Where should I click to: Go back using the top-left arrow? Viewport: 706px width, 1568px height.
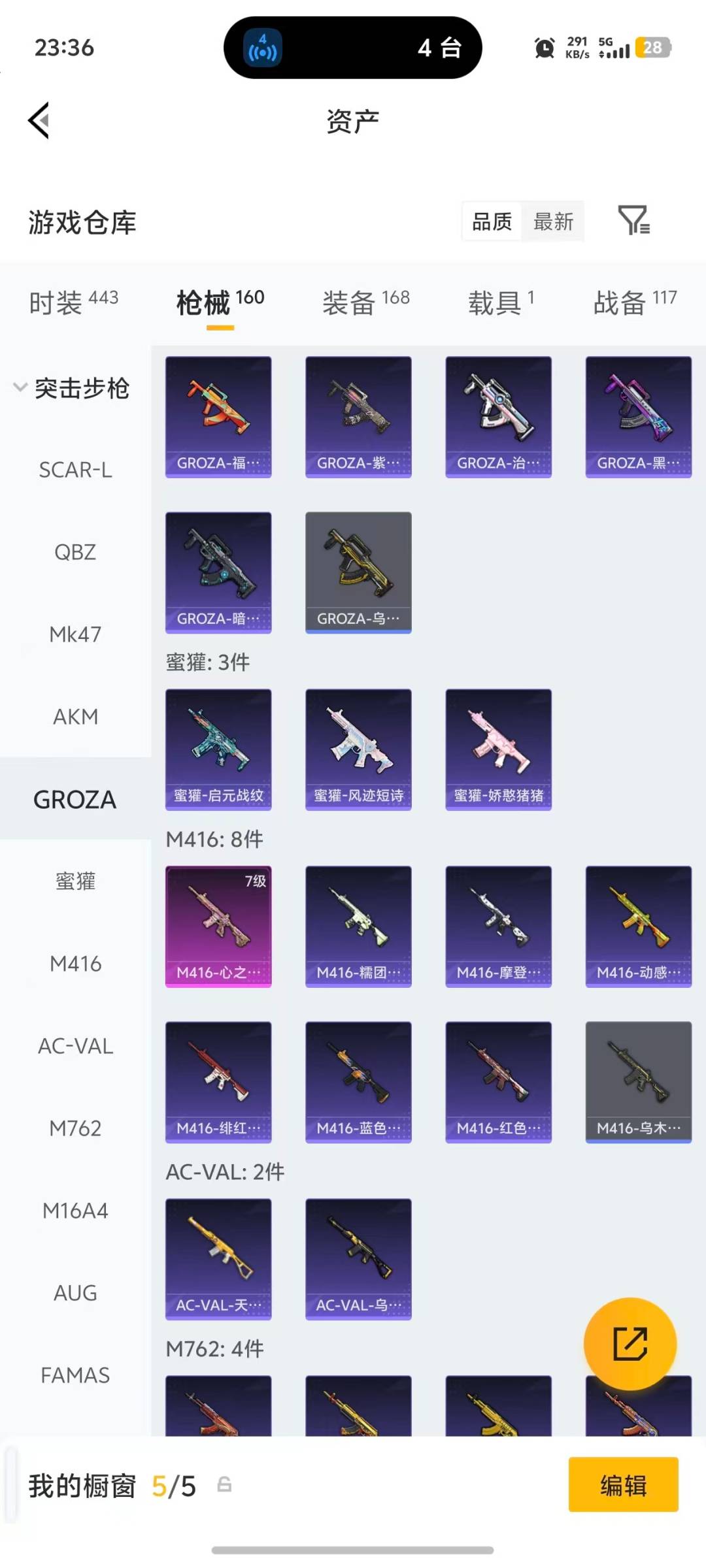coord(39,121)
